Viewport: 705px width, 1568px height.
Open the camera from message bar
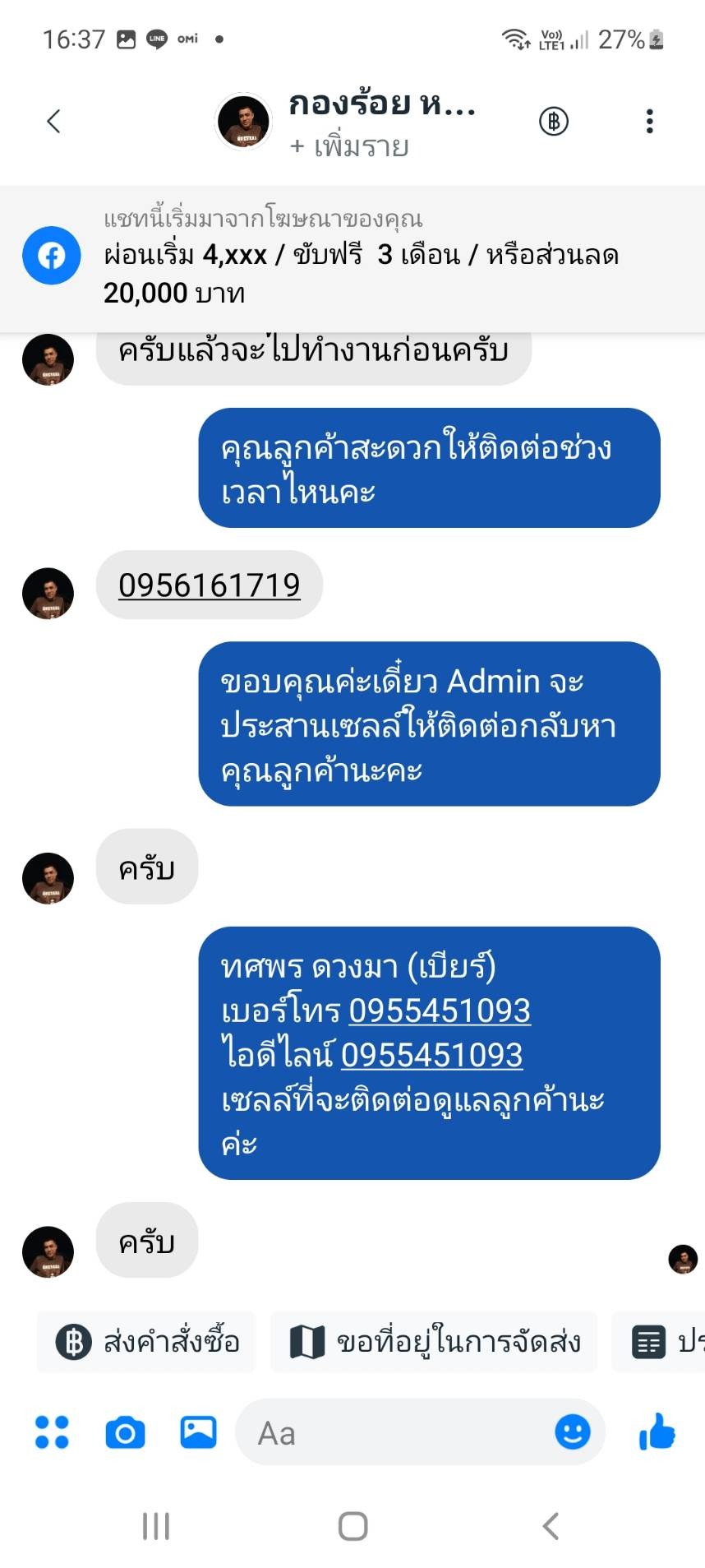click(x=126, y=1432)
